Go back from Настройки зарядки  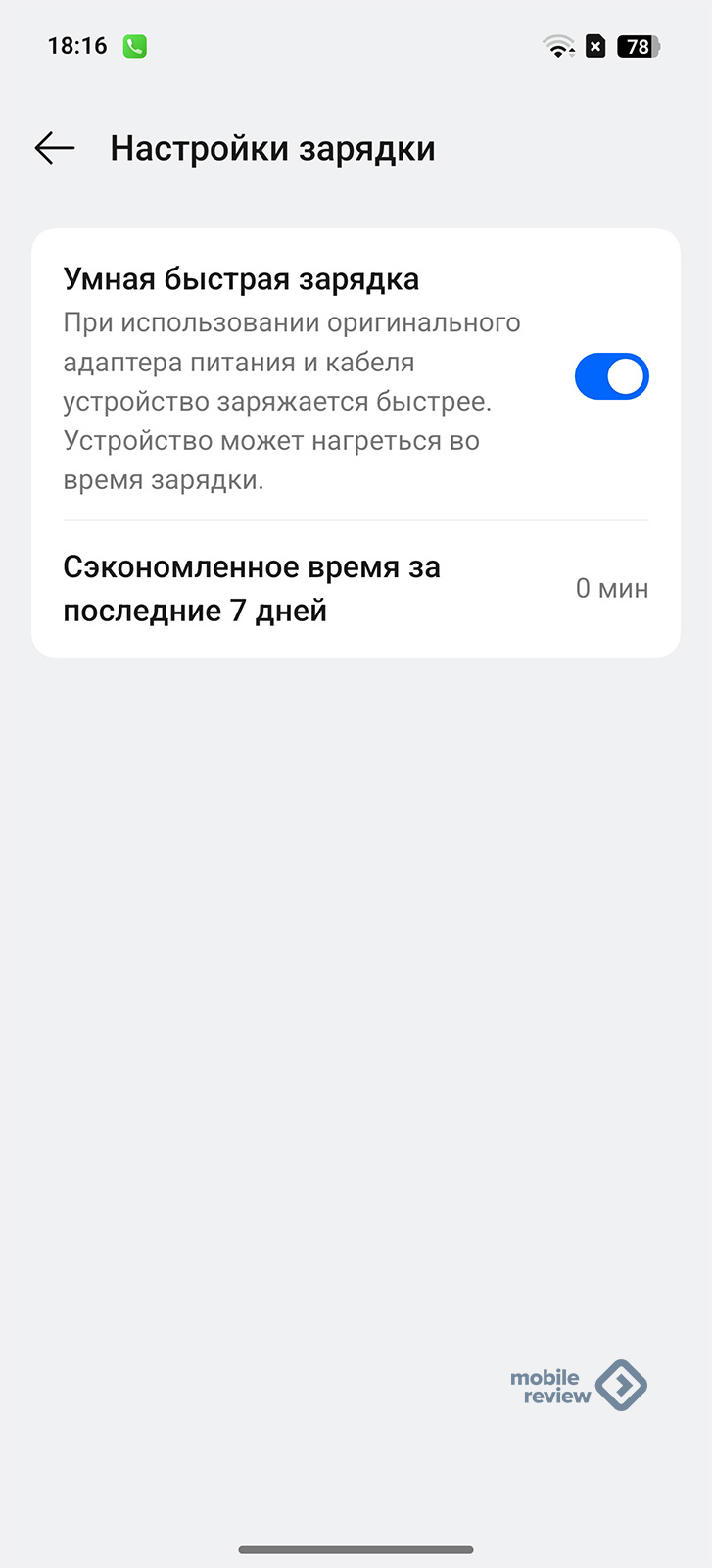point(55,148)
